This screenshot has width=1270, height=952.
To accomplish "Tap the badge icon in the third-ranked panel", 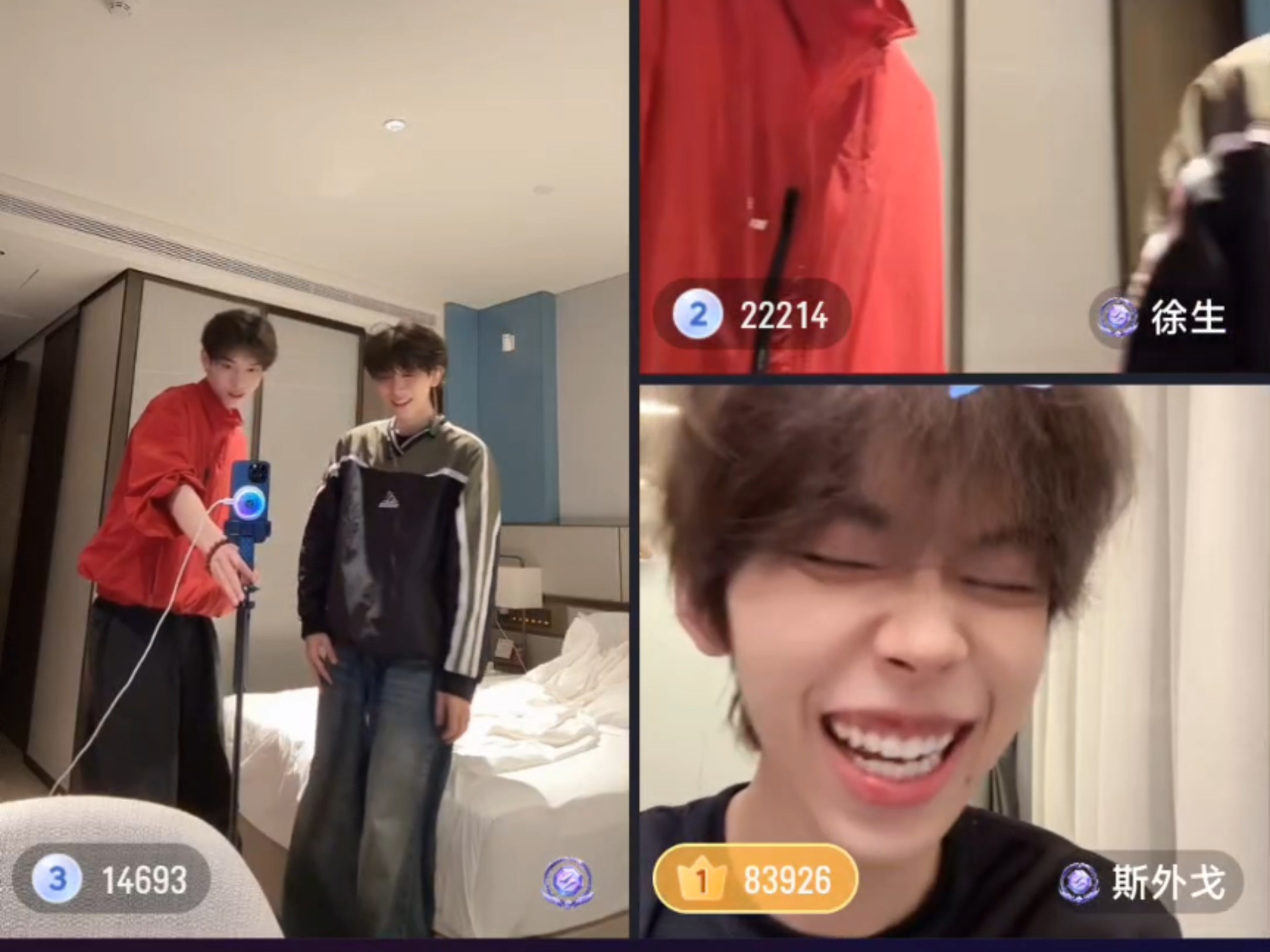I will pos(568,881).
